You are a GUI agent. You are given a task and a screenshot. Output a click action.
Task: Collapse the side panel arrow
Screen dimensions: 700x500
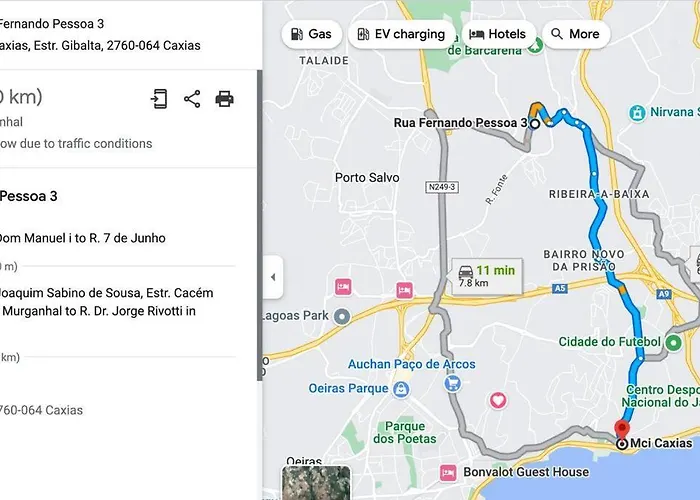273,277
